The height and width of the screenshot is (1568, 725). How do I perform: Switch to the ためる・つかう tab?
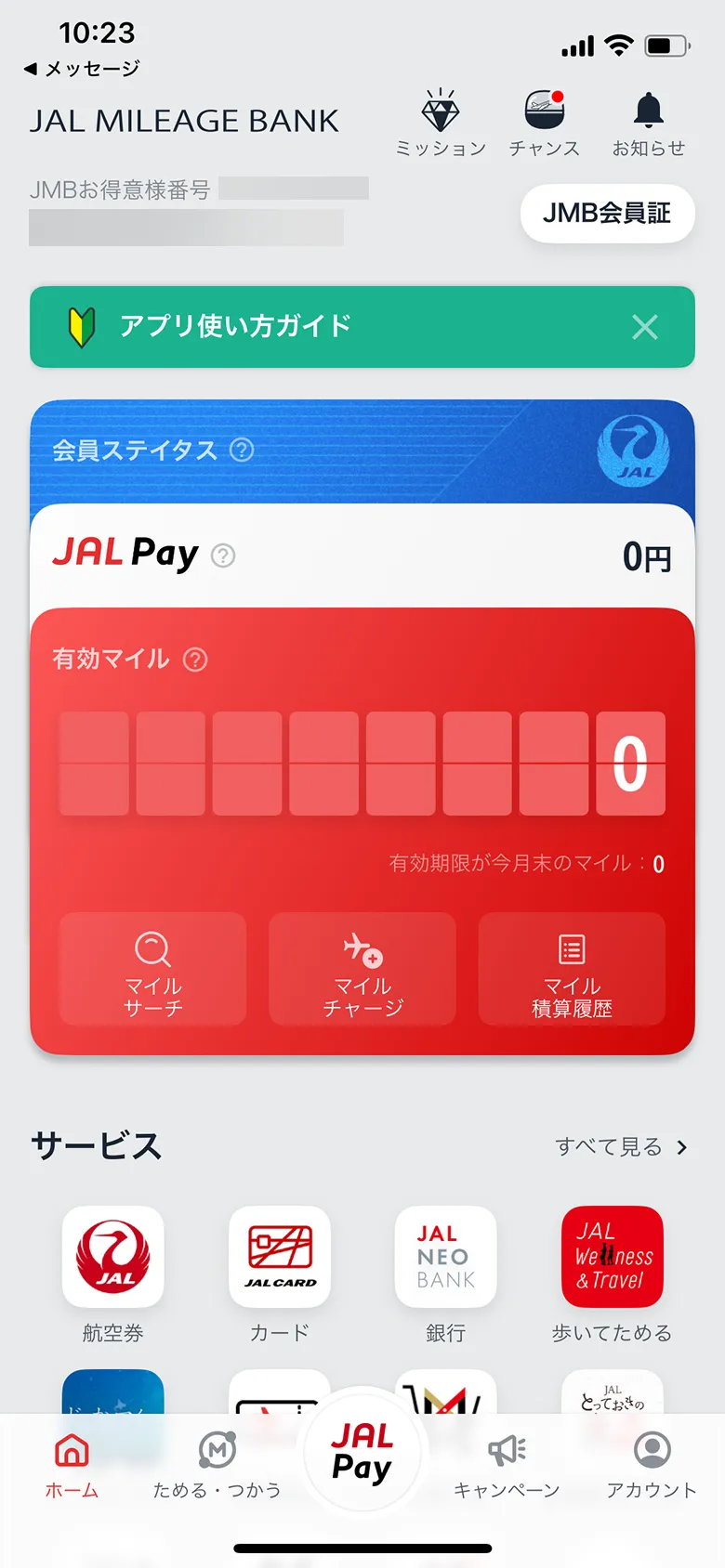pos(217,1465)
